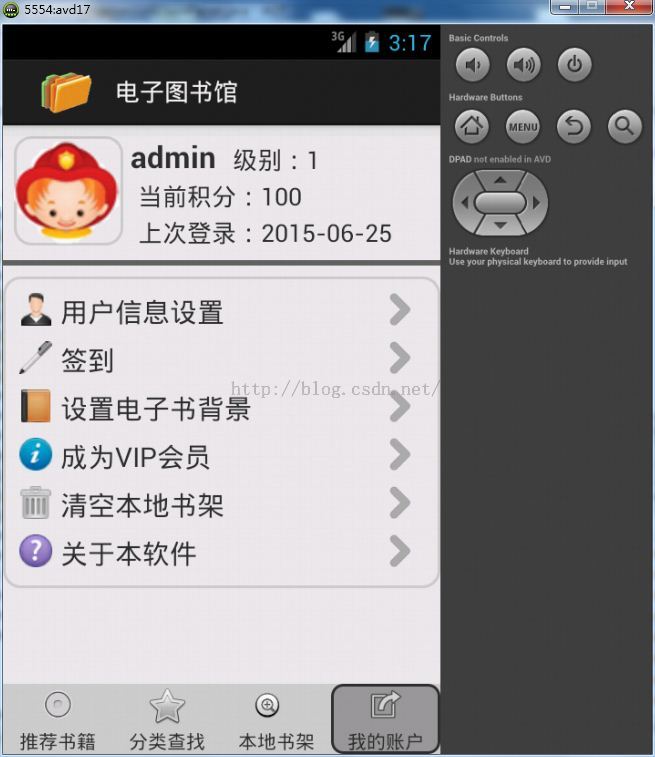Image resolution: width=655 pixels, height=757 pixels.
Task: Go to the 本地书架 tab
Action: pos(275,720)
